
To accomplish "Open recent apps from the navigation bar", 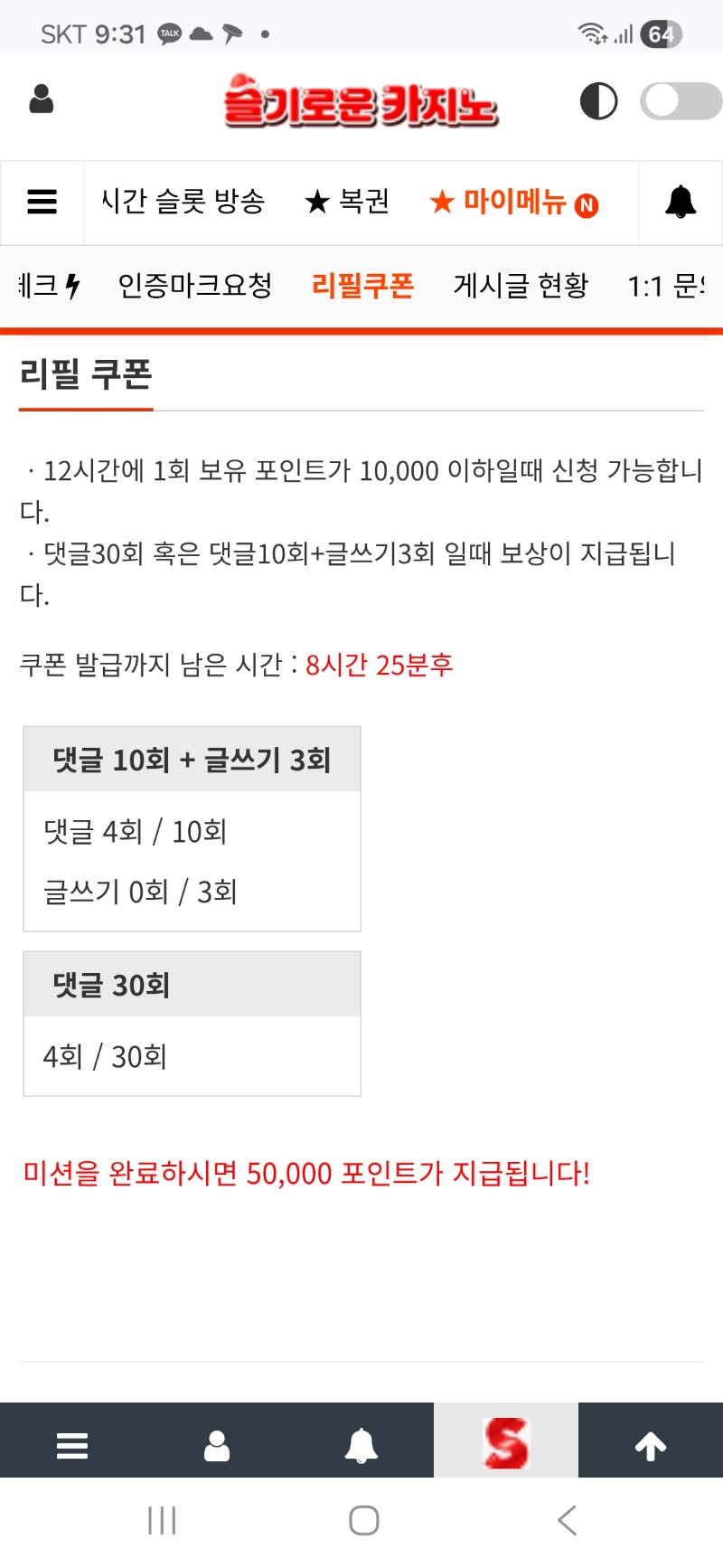I will pos(162,1520).
